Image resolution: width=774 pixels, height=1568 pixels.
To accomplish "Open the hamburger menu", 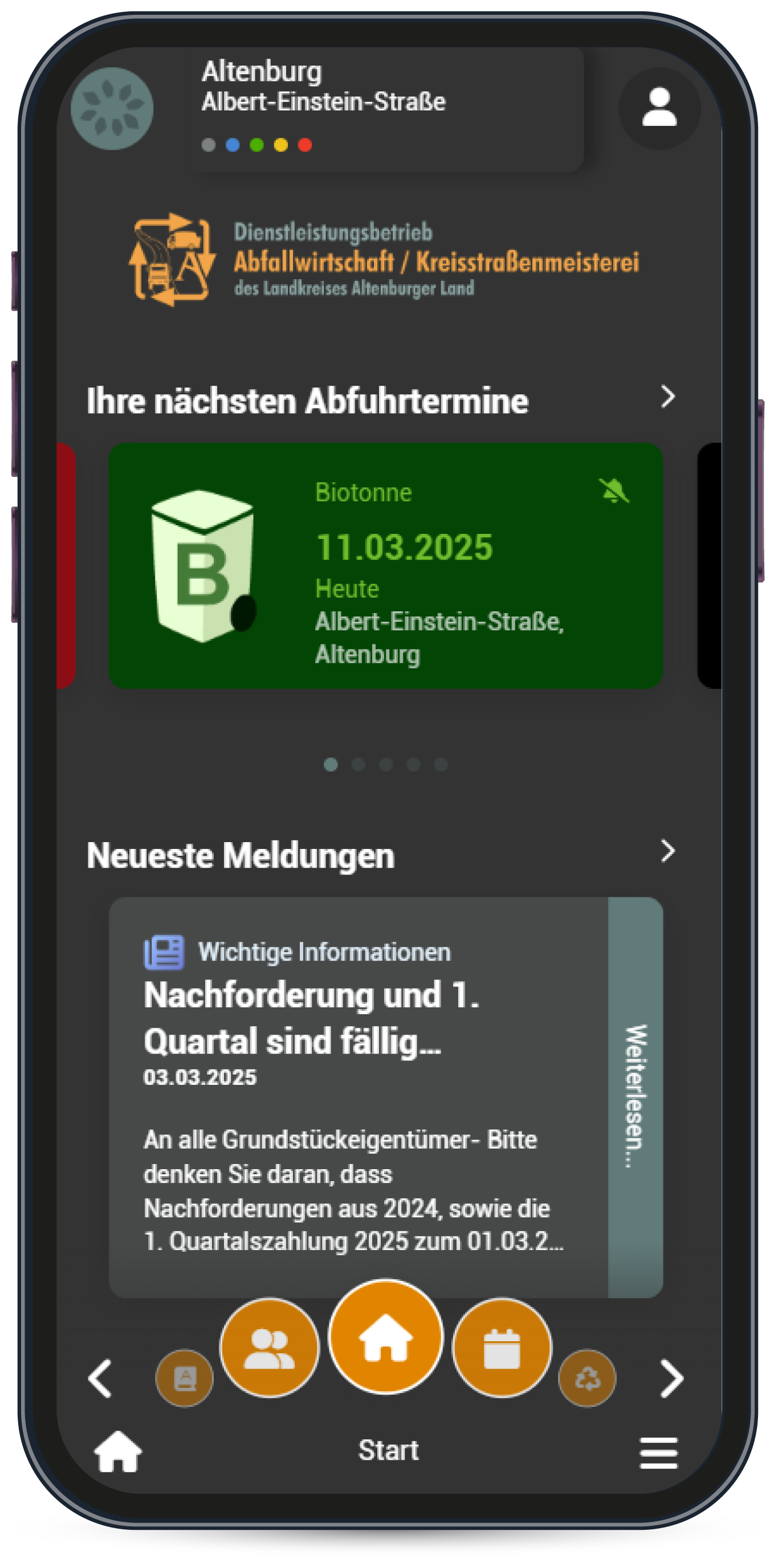I will pyautogui.click(x=658, y=1453).
